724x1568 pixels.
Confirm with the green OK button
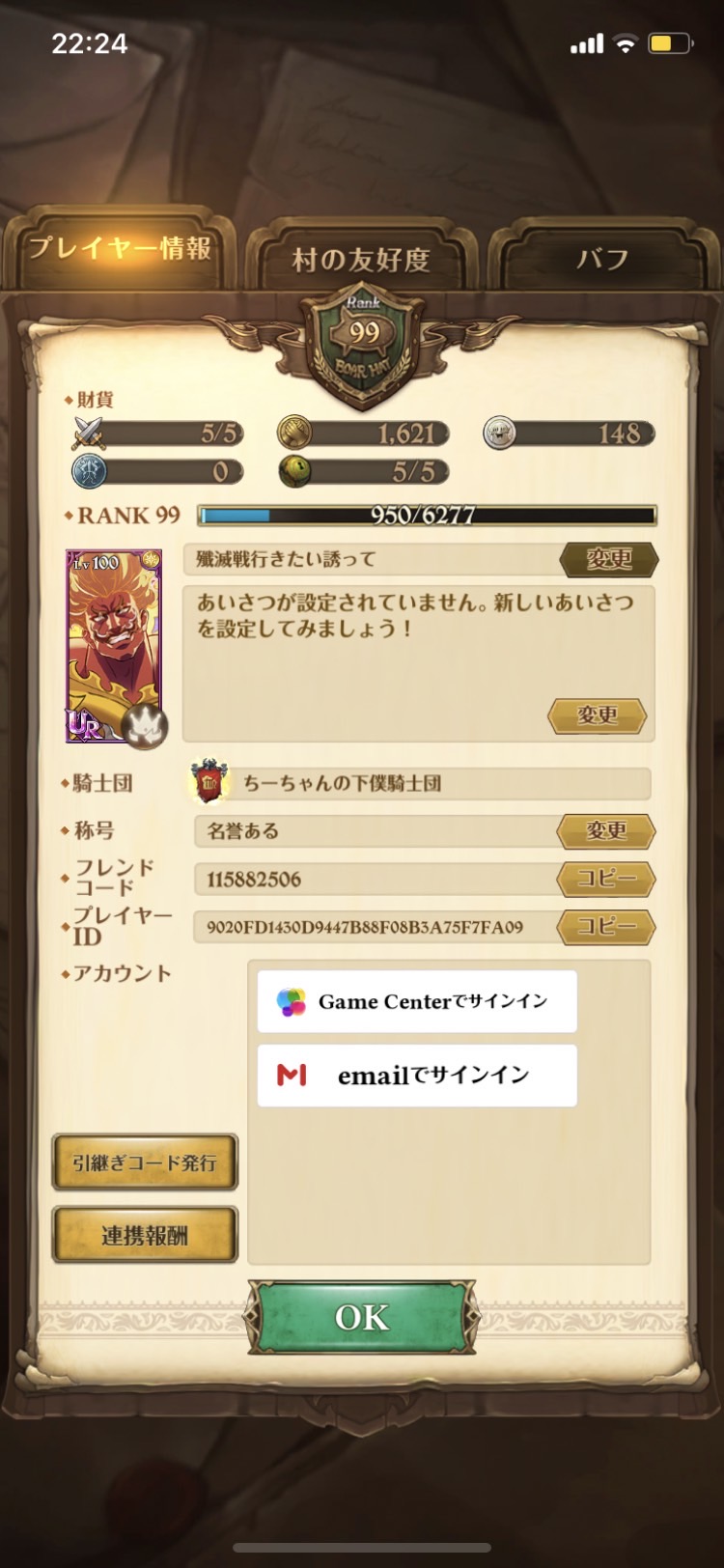pyautogui.click(x=362, y=1317)
